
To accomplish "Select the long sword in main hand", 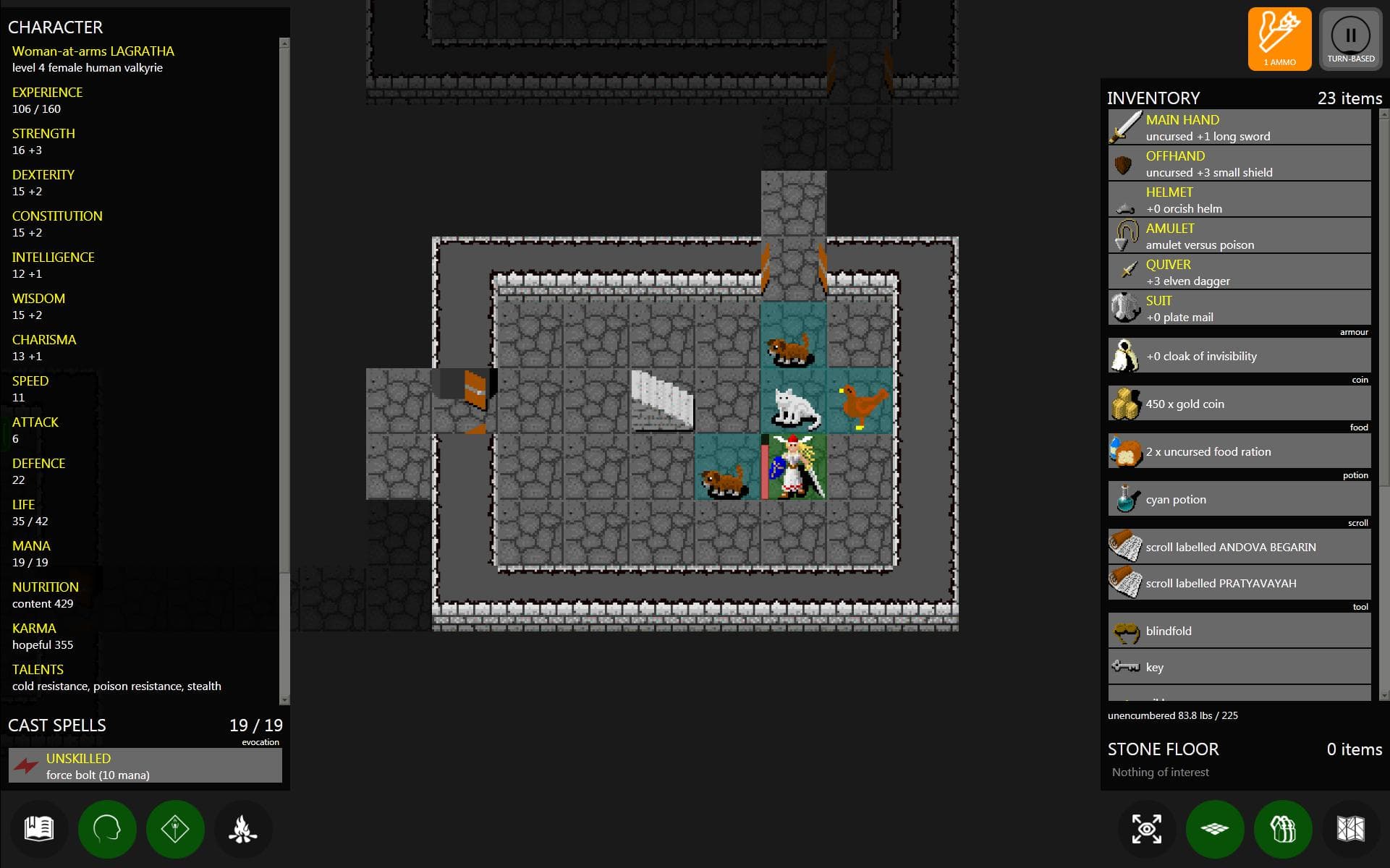I will tap(1239, 128).
